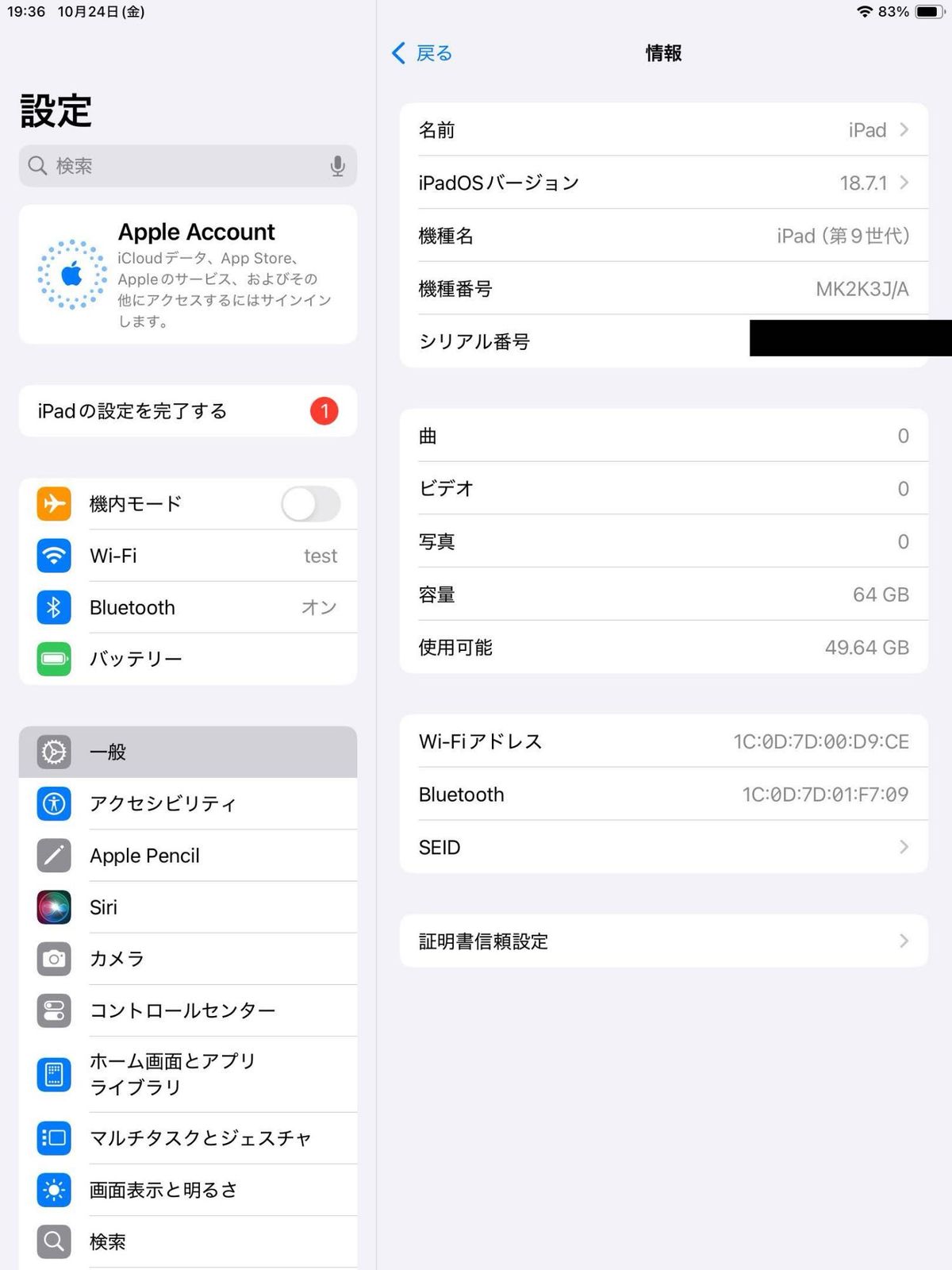Open the SEID row
Viewport: 952px width, 1270px height.
(663, 848)
